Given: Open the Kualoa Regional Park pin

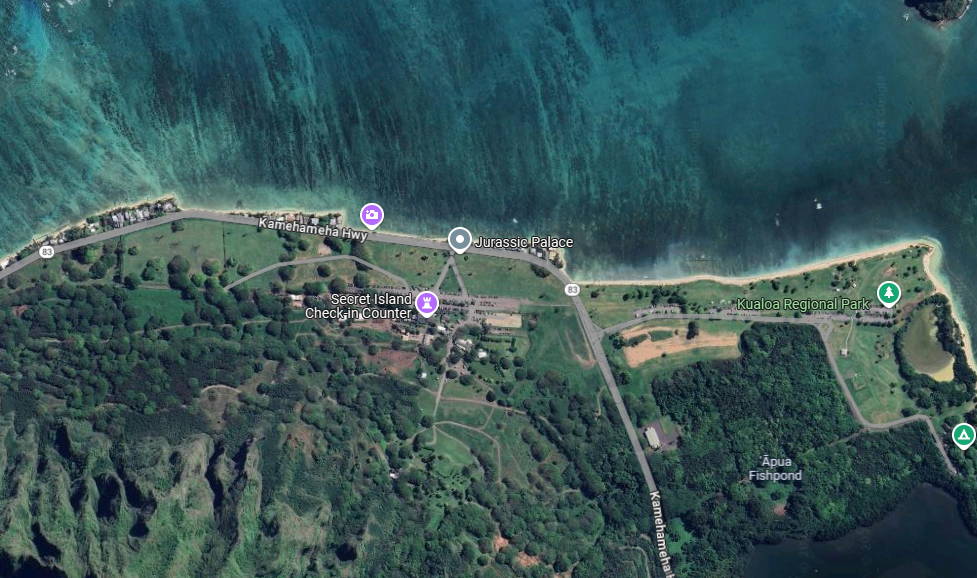Looking at the screenshot, I should click(x=888, y=292).
